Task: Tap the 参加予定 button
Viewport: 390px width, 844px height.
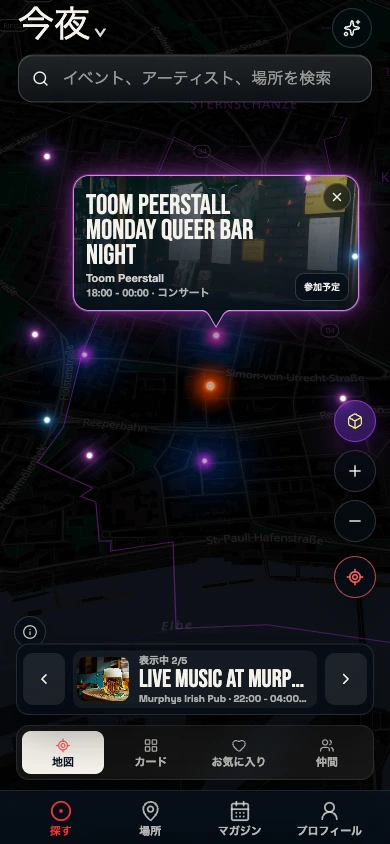Action: tap(322, 287)
